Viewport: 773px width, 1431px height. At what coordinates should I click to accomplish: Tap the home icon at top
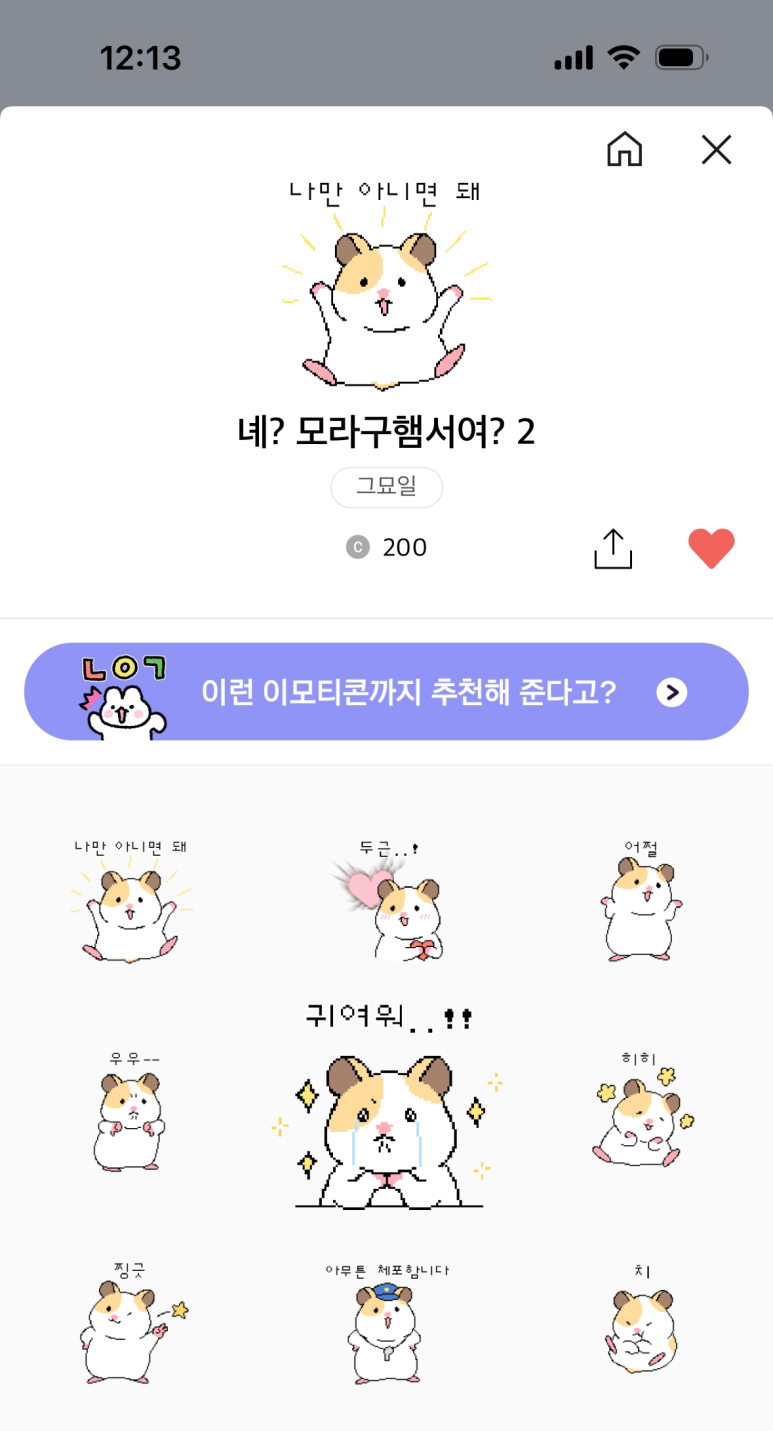[x=624, y=149]
